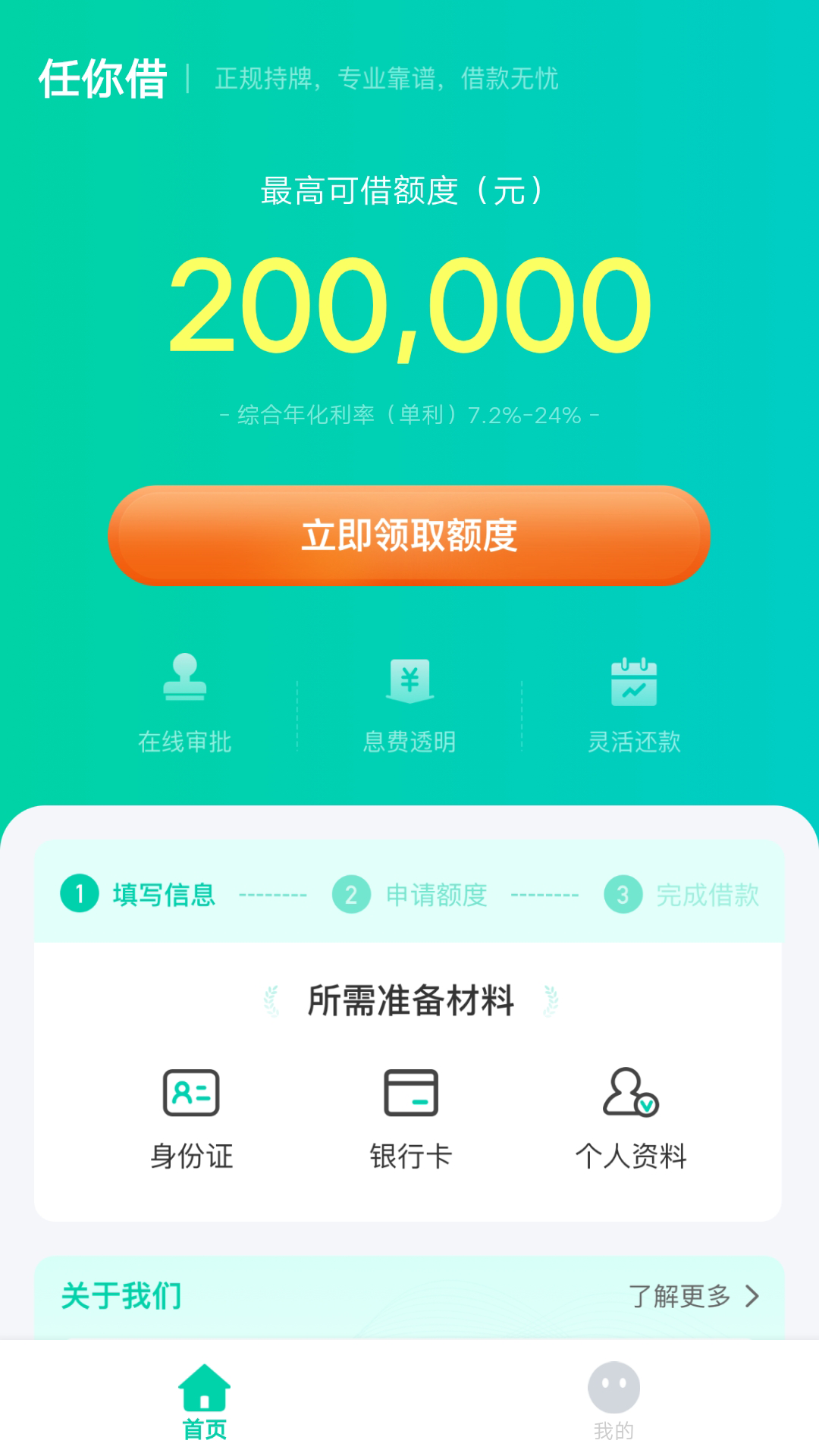
Task: Expand 了解更多 with the right chevron
Action: pyautogui.click(x=750, y=1297)
